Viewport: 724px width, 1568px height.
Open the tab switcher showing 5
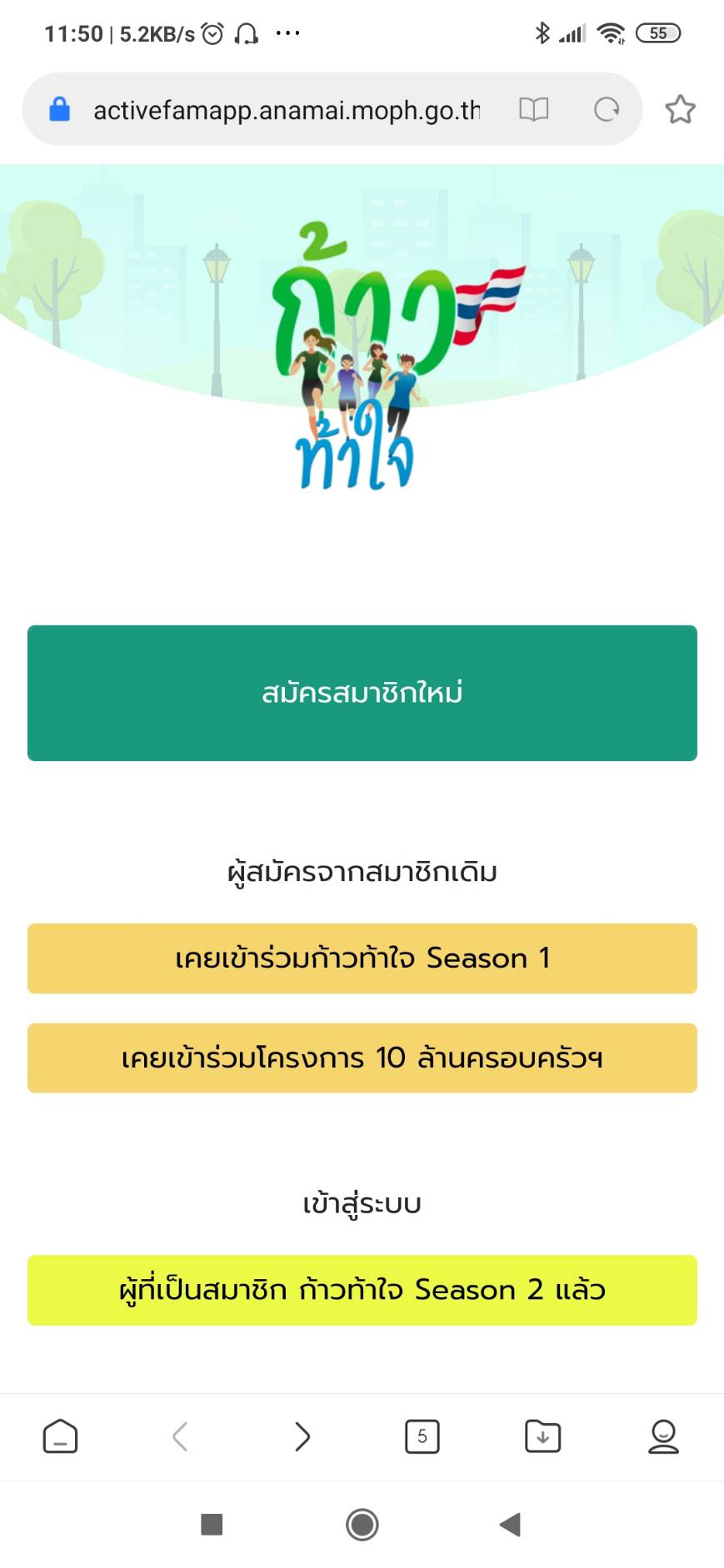point(422,1436)
